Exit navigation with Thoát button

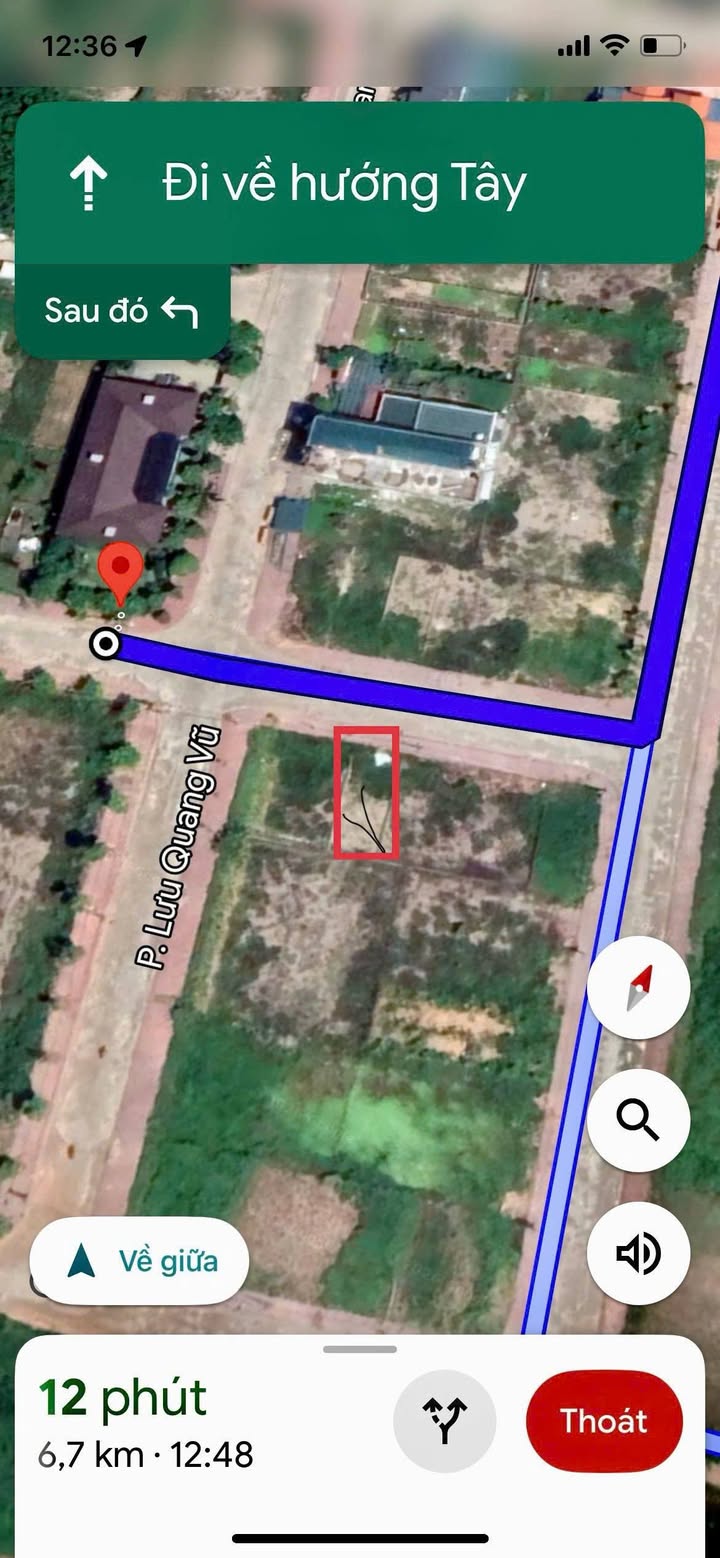pyautogui.click(x=604, y=1421)
